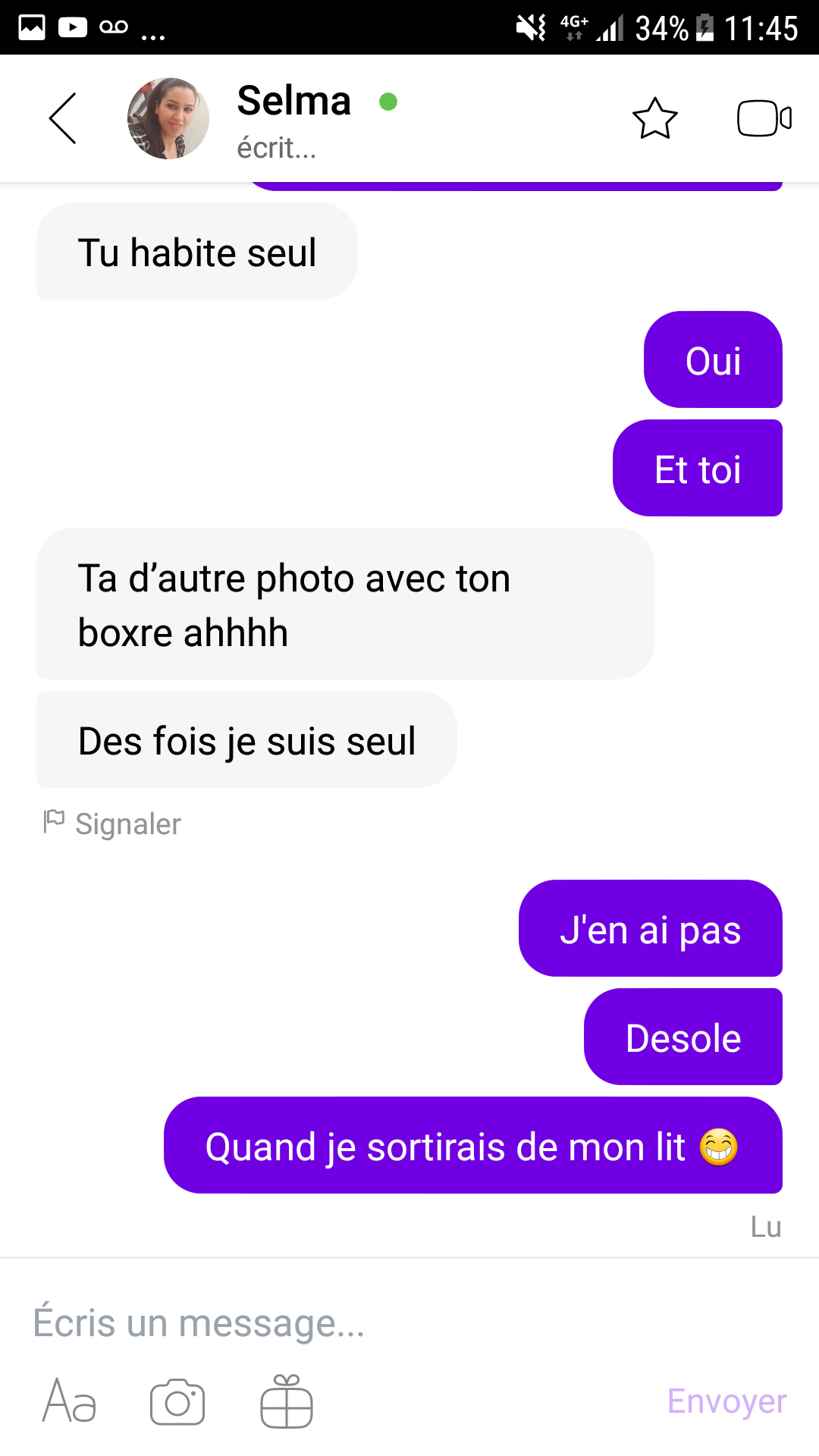Go back from Selma's chat
The width and height of the screenshot is (819, 1456).
(x=63, y=118)
